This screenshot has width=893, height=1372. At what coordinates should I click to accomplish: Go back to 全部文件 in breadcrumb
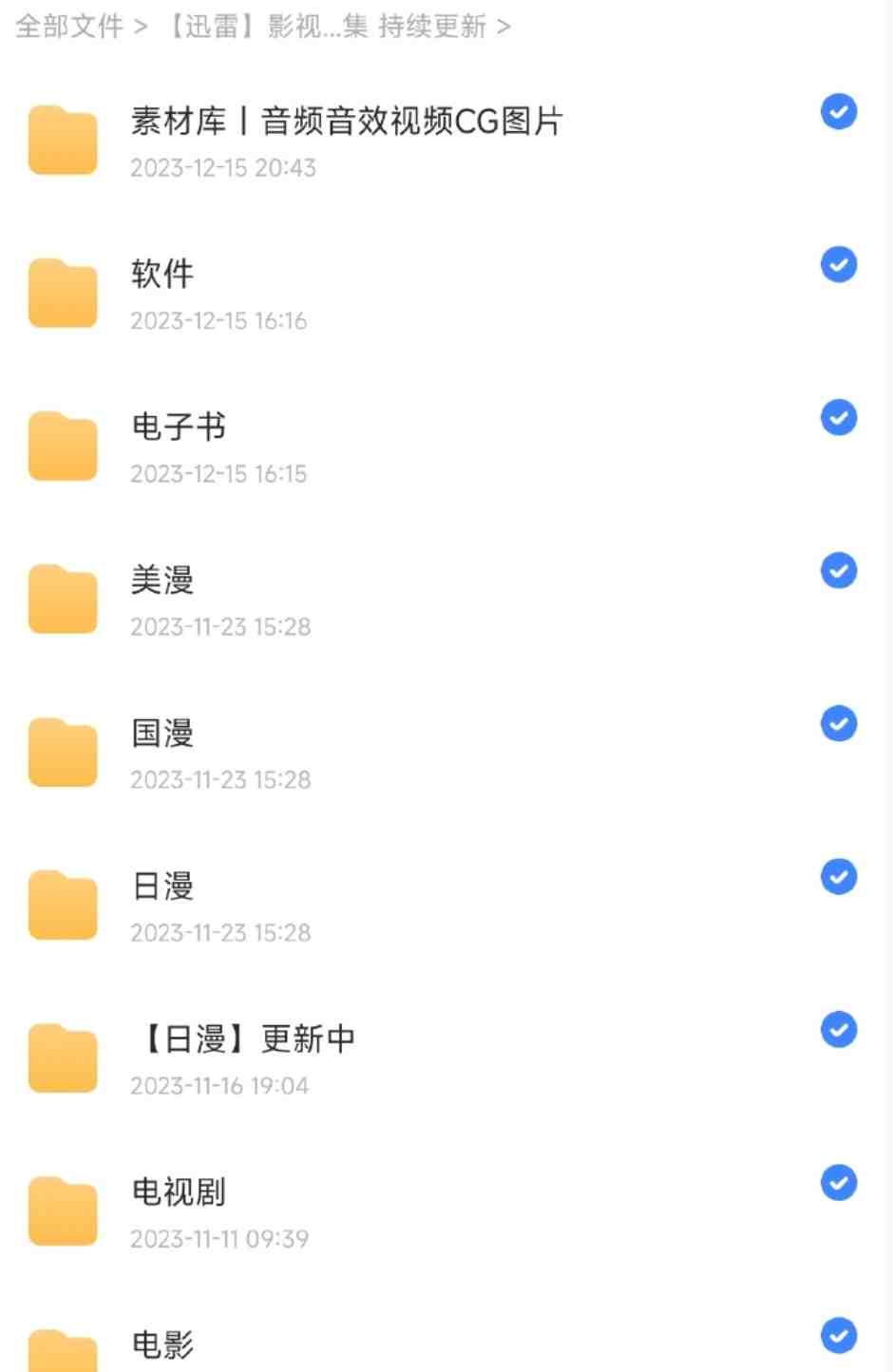[69, 26]
